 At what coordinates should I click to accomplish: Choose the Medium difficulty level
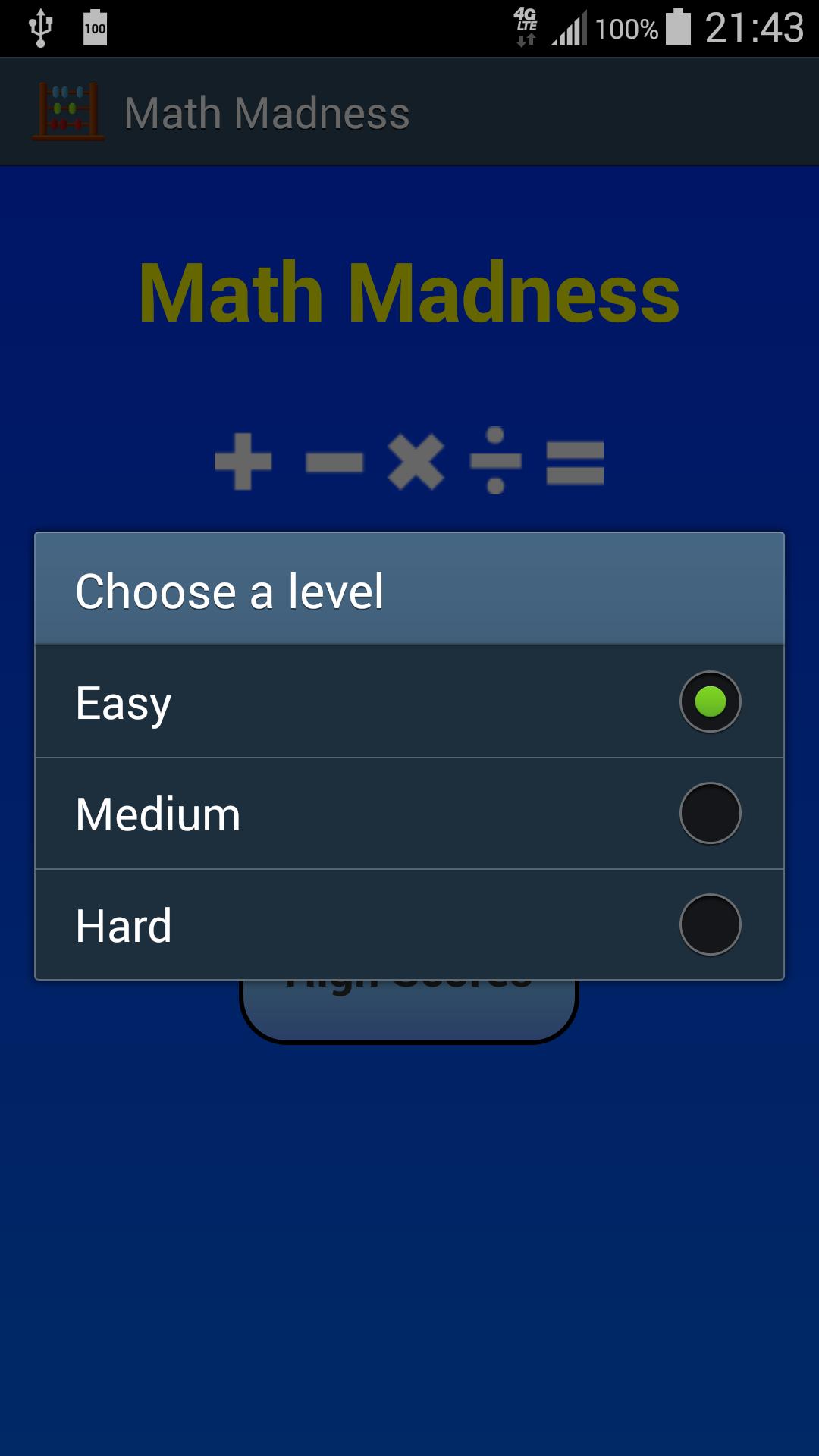(x=408, y=814)
